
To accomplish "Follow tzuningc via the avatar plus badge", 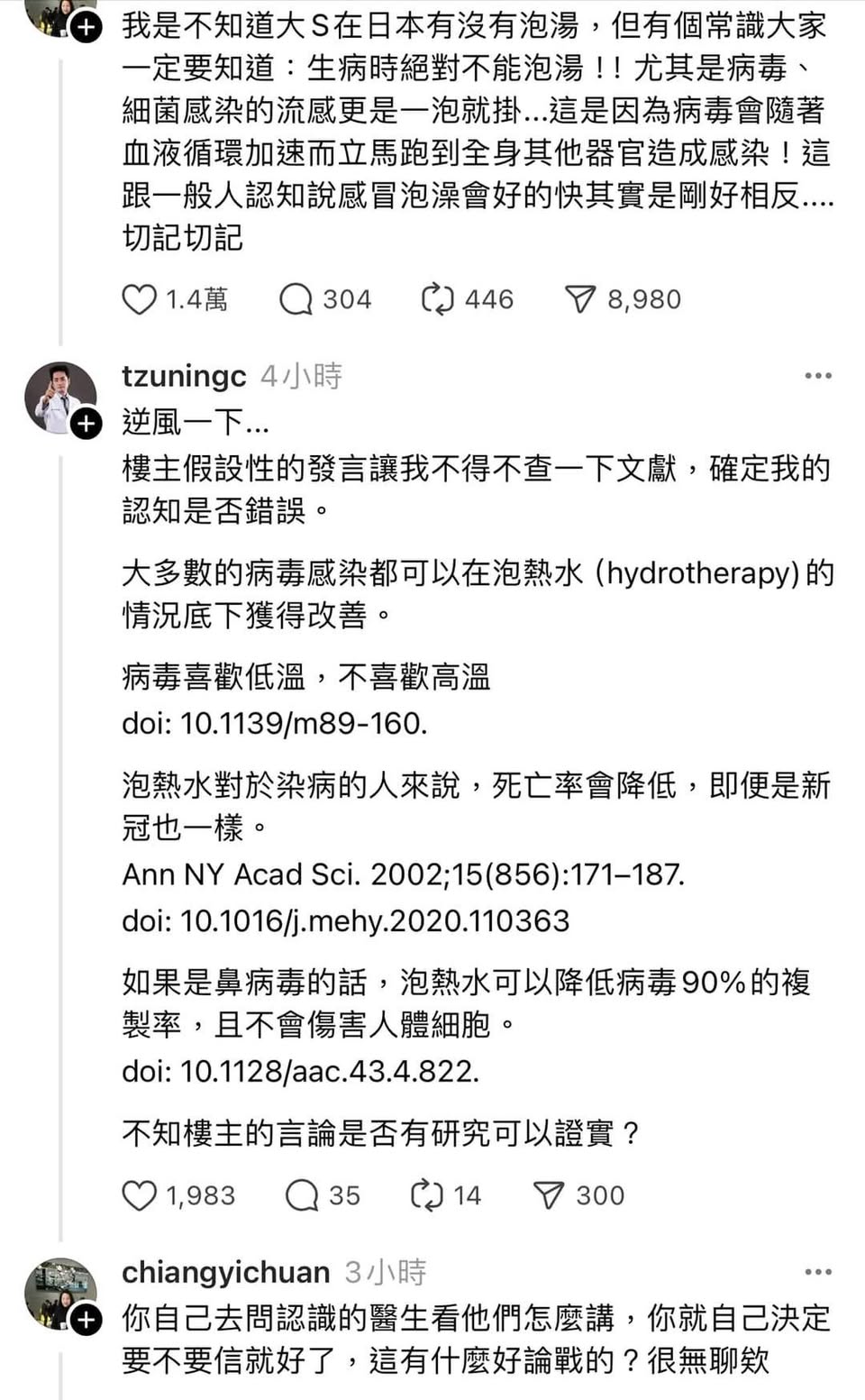I will click(86, 424).
